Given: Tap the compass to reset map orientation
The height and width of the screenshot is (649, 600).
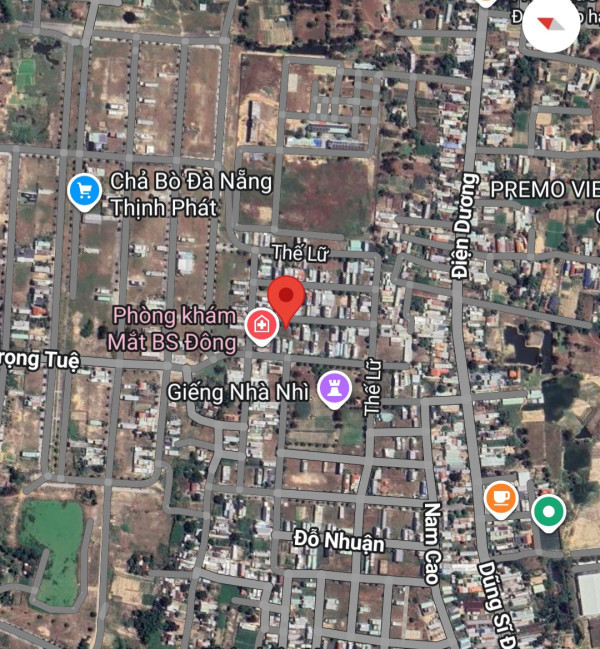Looking at the screenshot, I should 551,24.
